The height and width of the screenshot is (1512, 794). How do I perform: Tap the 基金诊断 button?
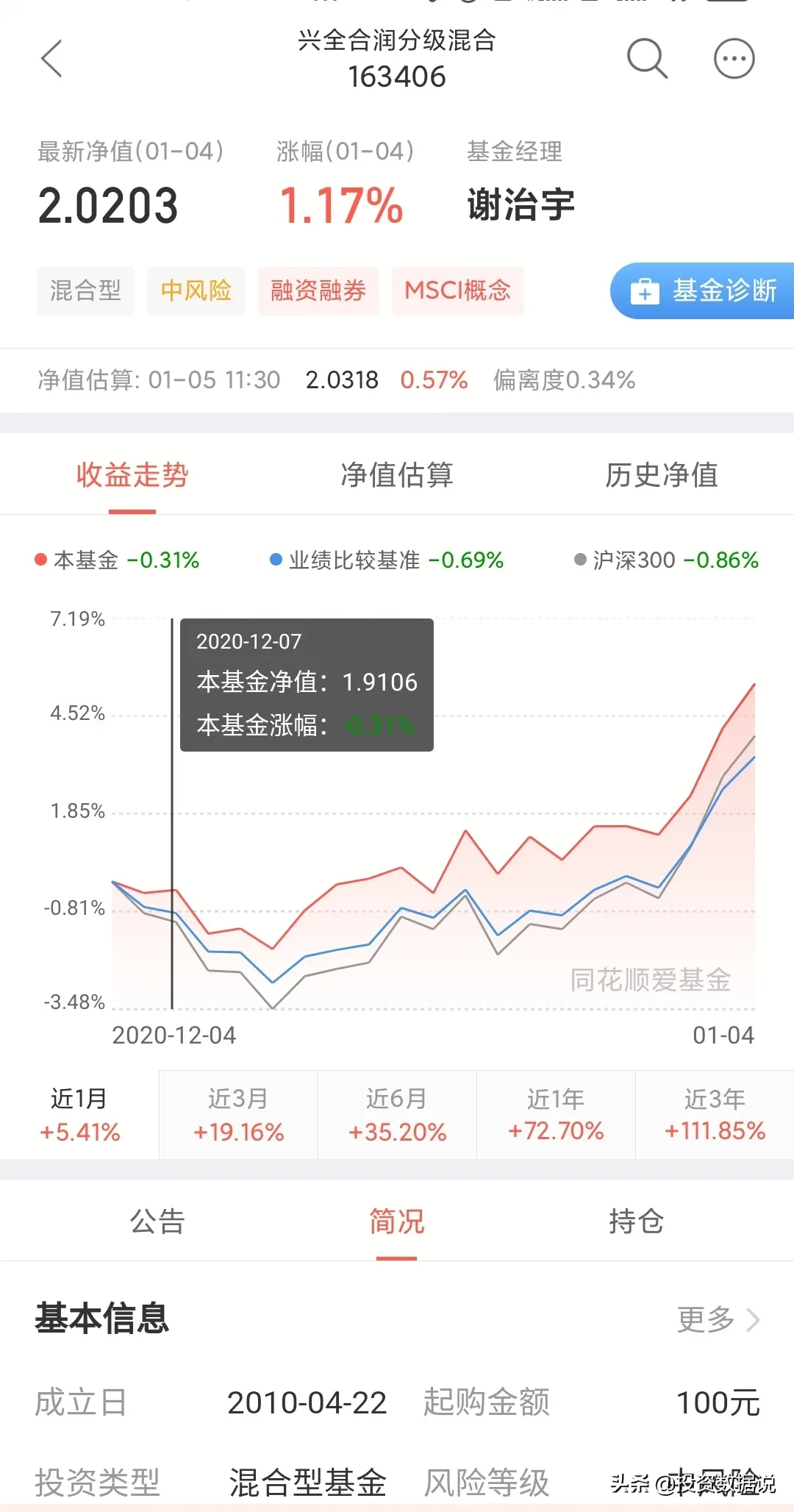tap(703, 290)
